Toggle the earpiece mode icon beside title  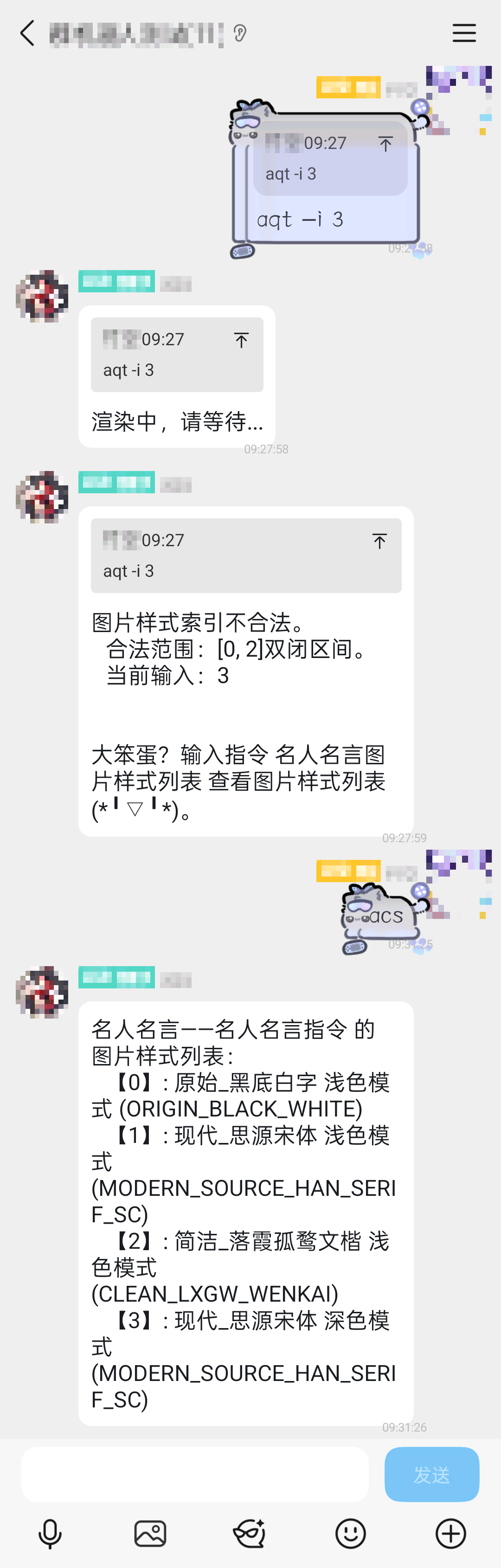pos(240,33)
